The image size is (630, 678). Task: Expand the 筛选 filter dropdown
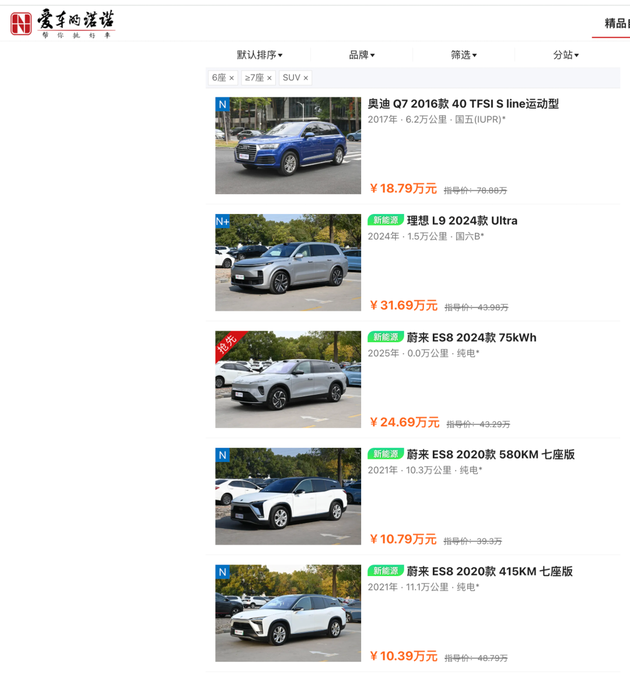pyautogui.click(x=463, y=55)
